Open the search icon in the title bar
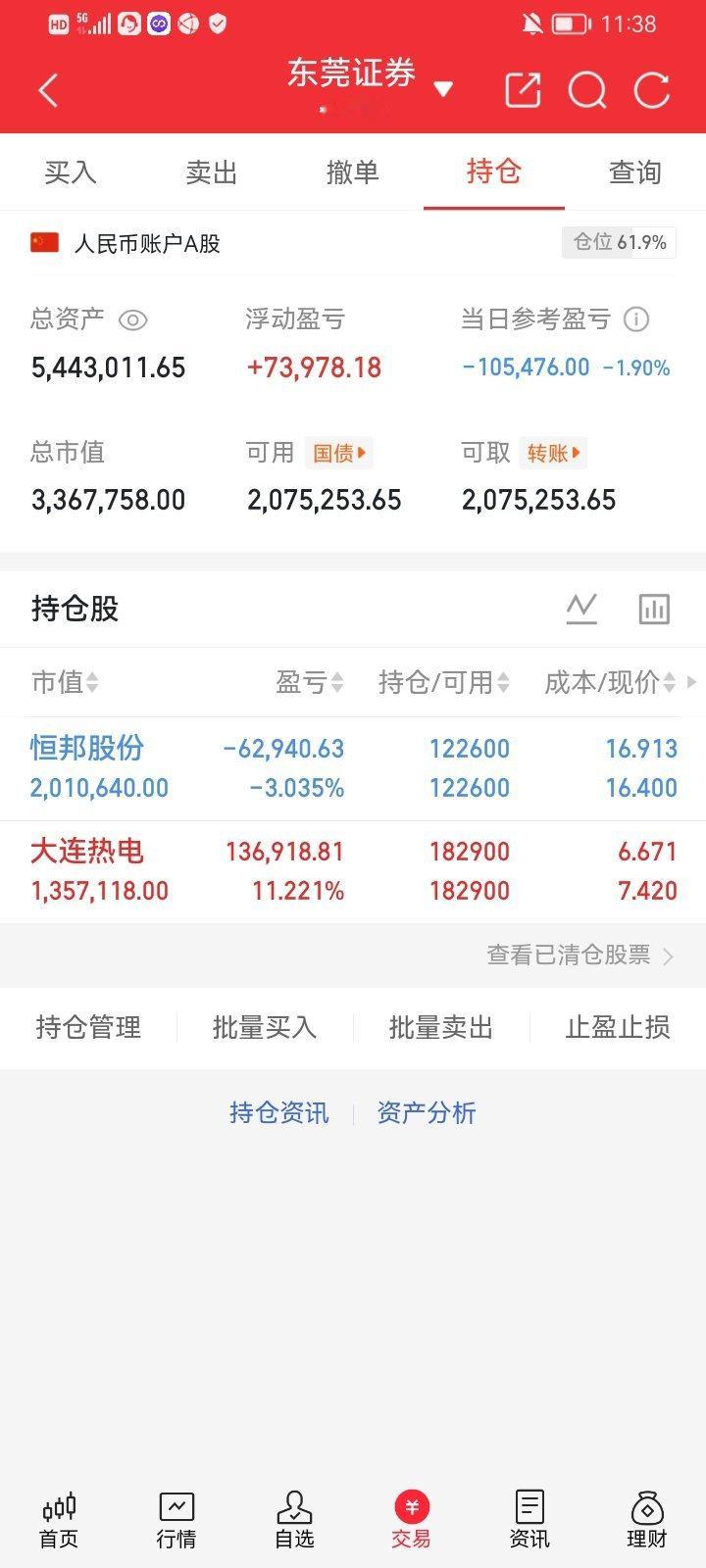706x1568 pixels. point(587,89)
